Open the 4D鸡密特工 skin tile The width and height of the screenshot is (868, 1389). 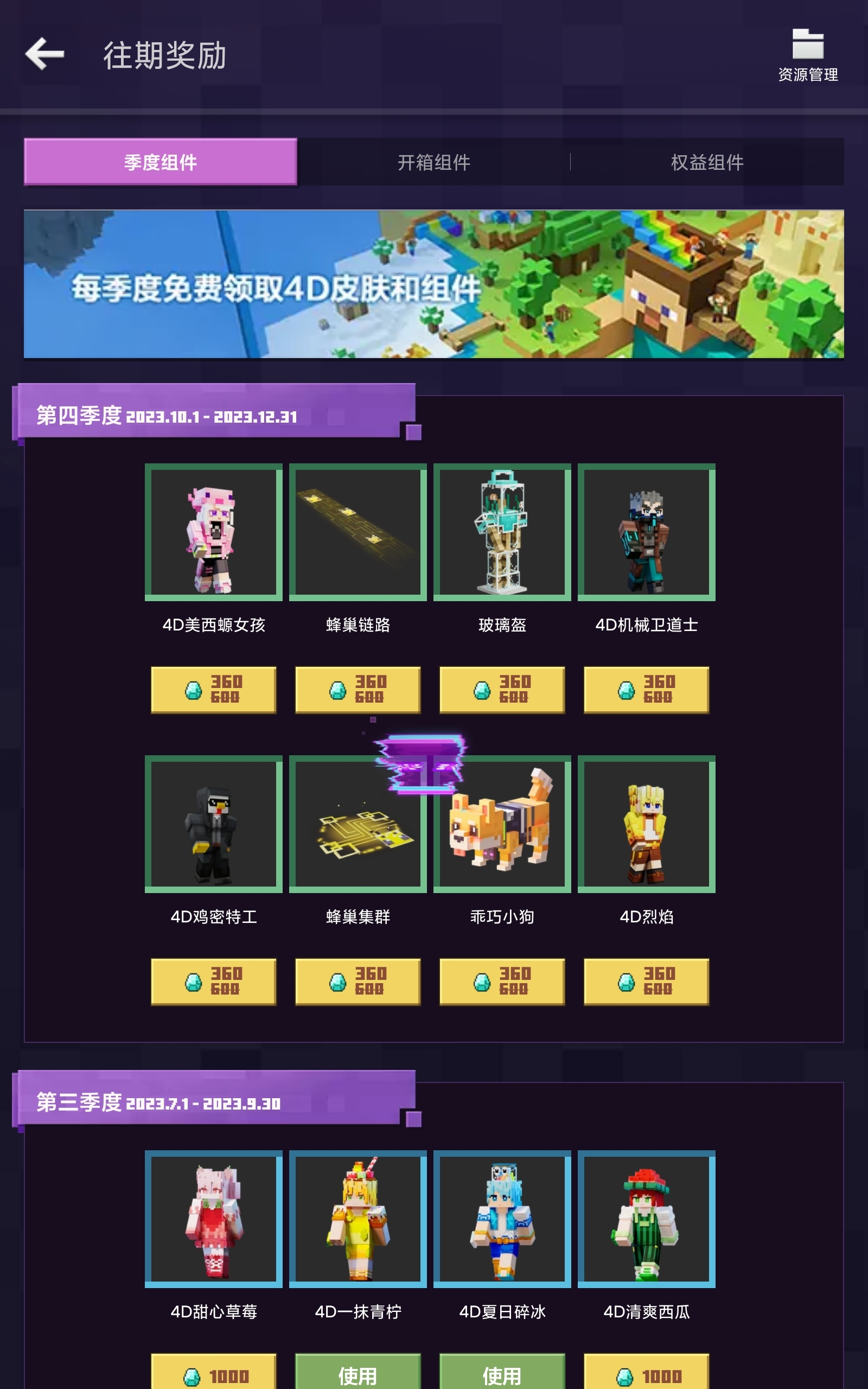tap(214, 824)
